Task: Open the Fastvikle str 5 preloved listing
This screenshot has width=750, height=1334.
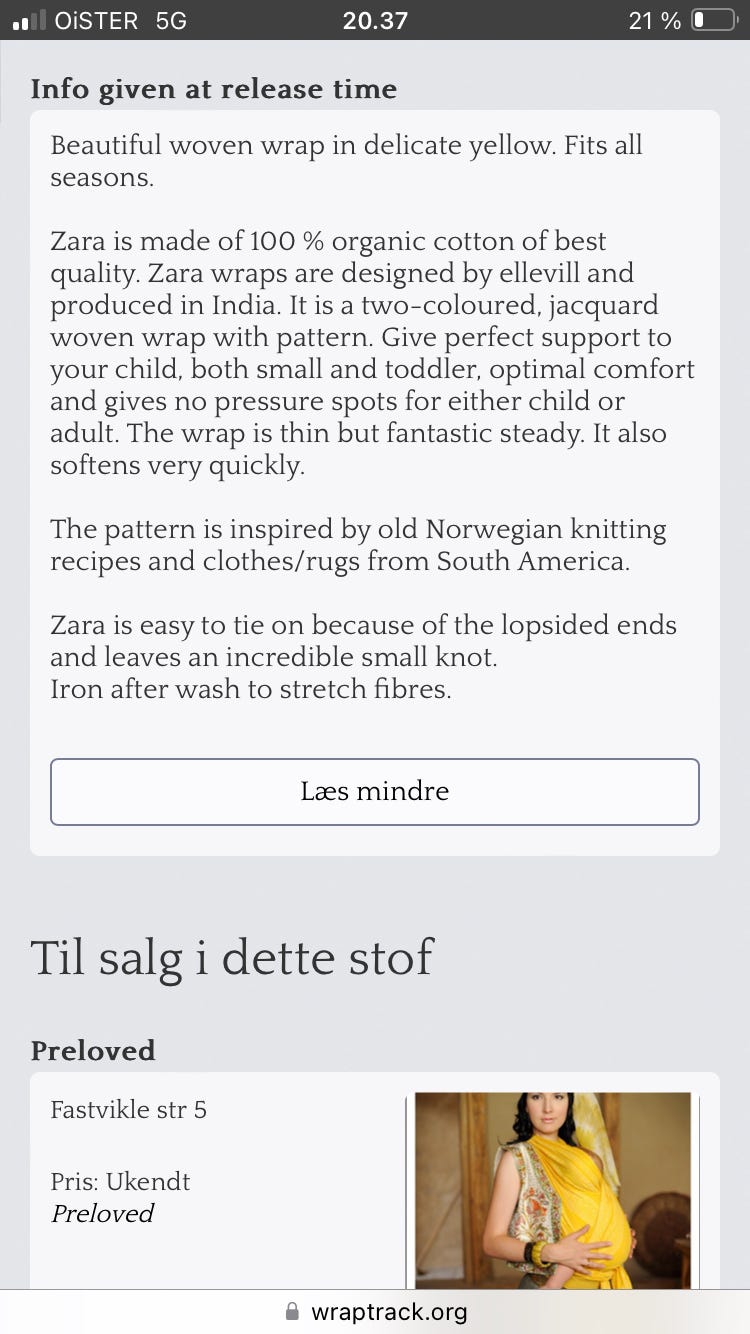Action: (x=128, y=1109)
